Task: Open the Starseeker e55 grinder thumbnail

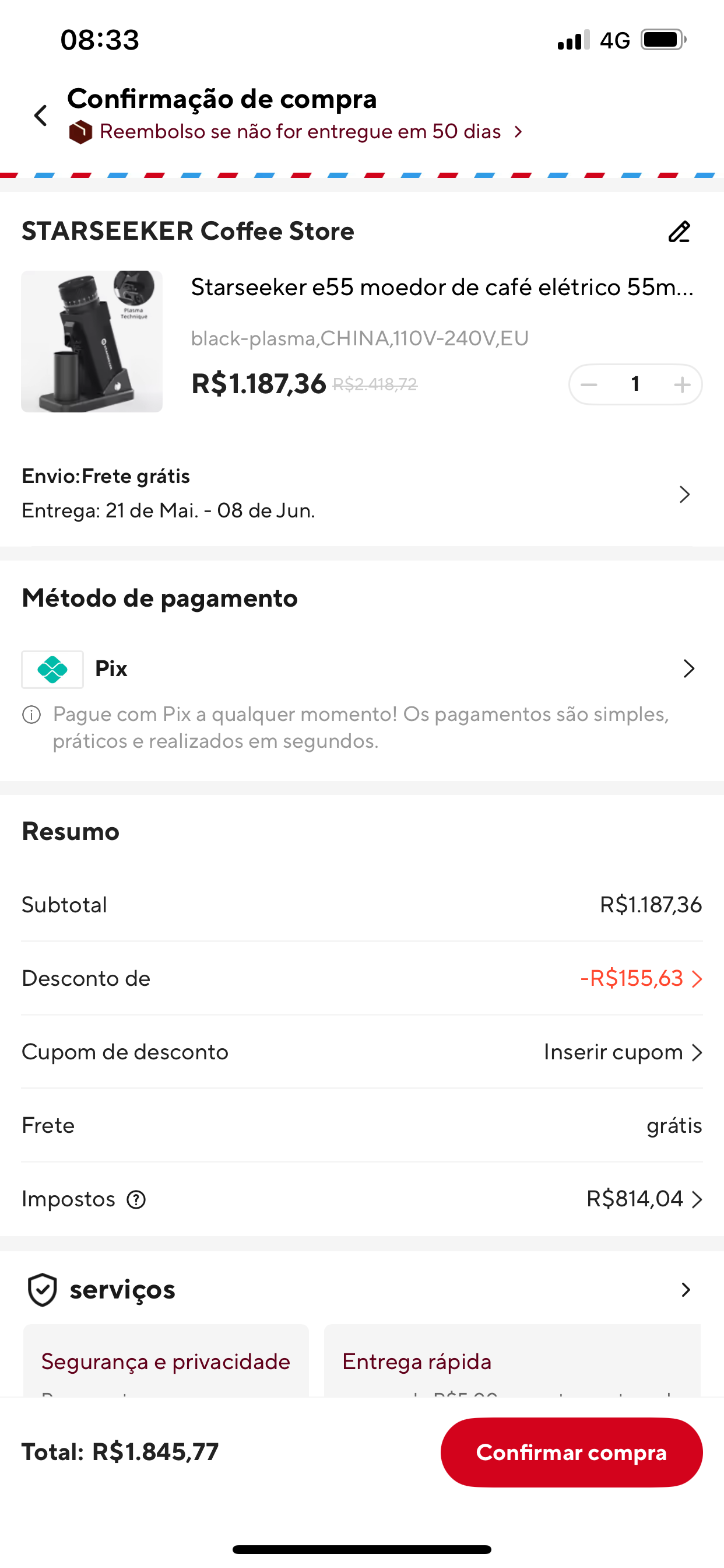Action: coord(92,341)
